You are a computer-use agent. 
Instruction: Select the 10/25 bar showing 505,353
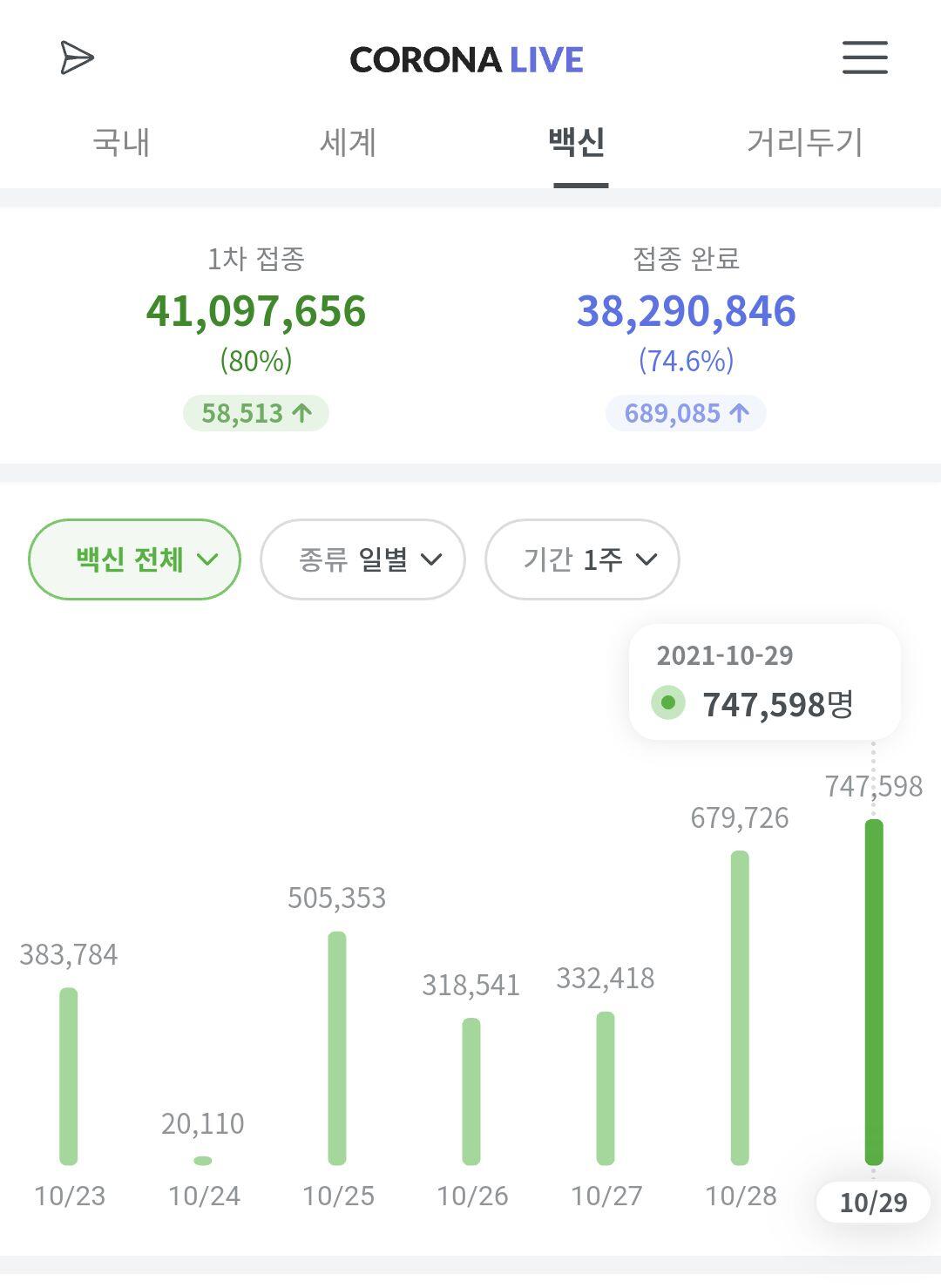click(337, 1048)
